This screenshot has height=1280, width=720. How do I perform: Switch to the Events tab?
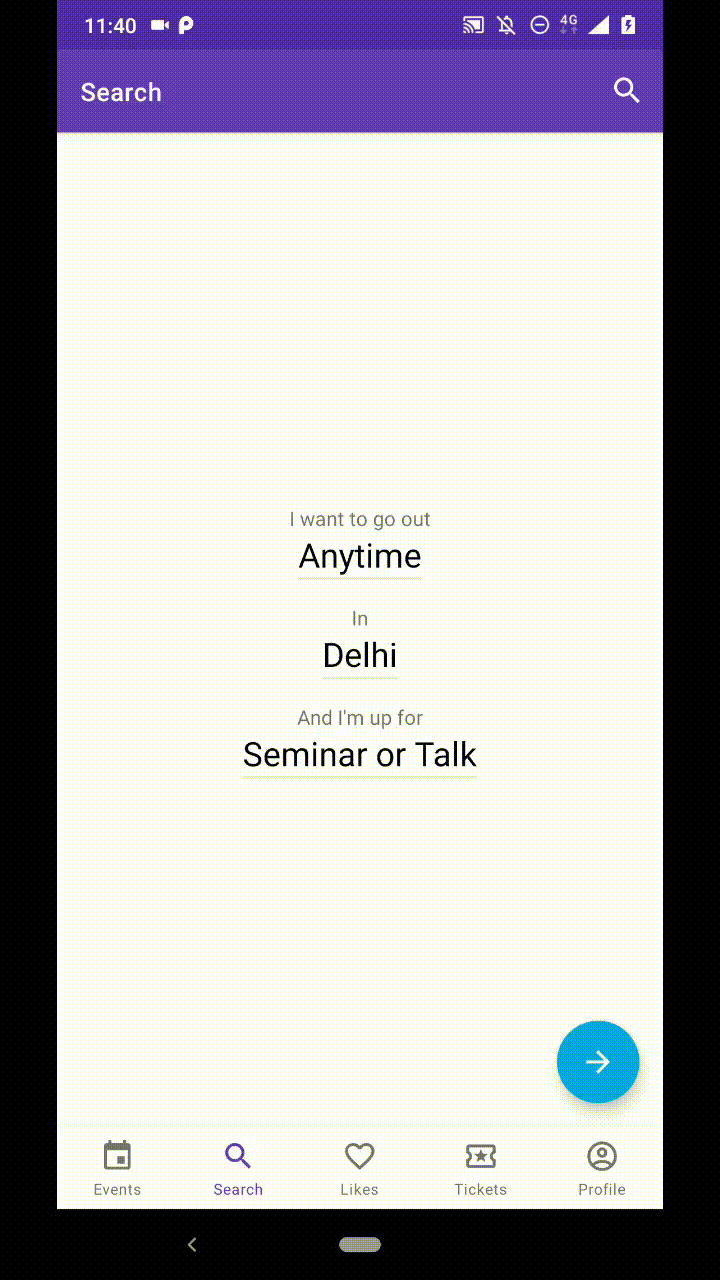click(117, 1167)
